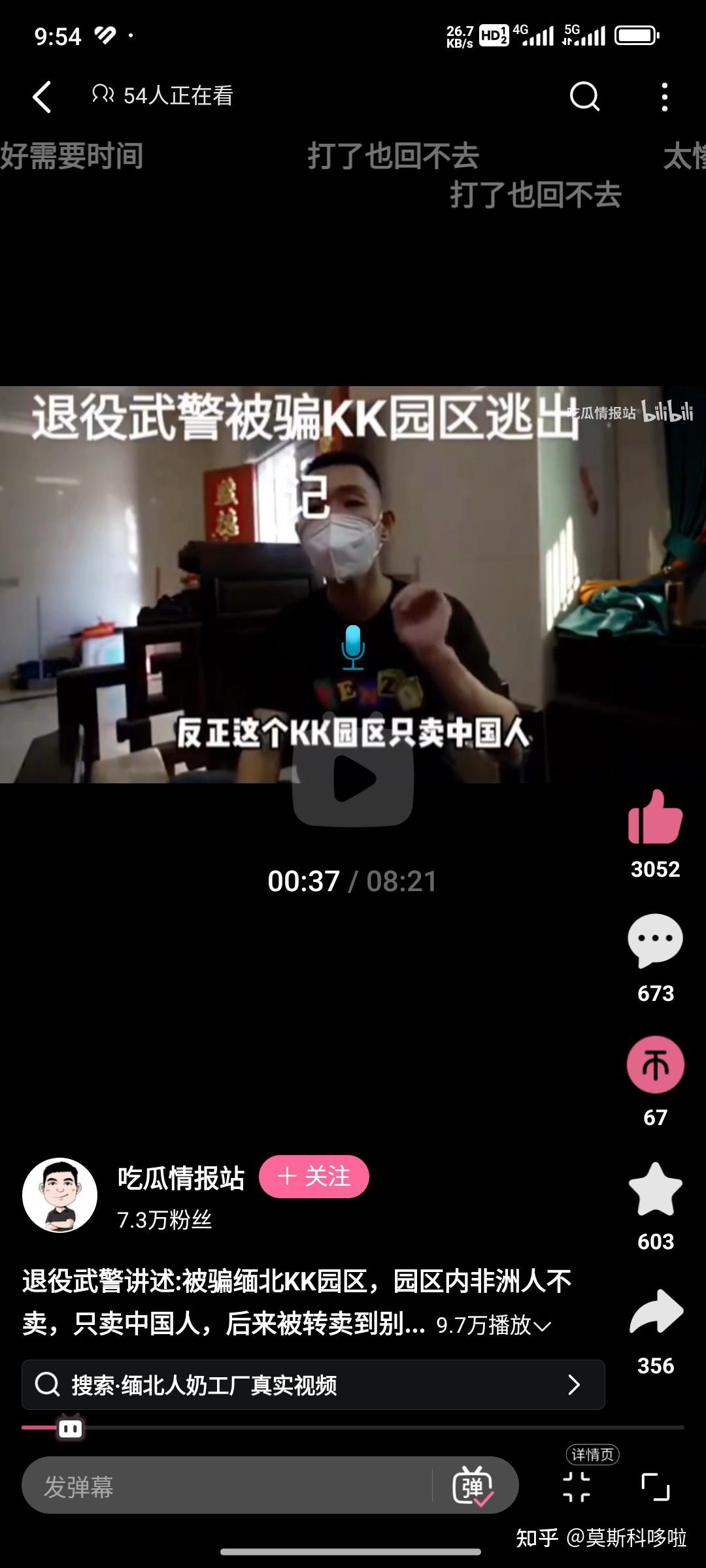Open suggested search 缅北人奶工厂真实视频

(x=313, y=1384)
